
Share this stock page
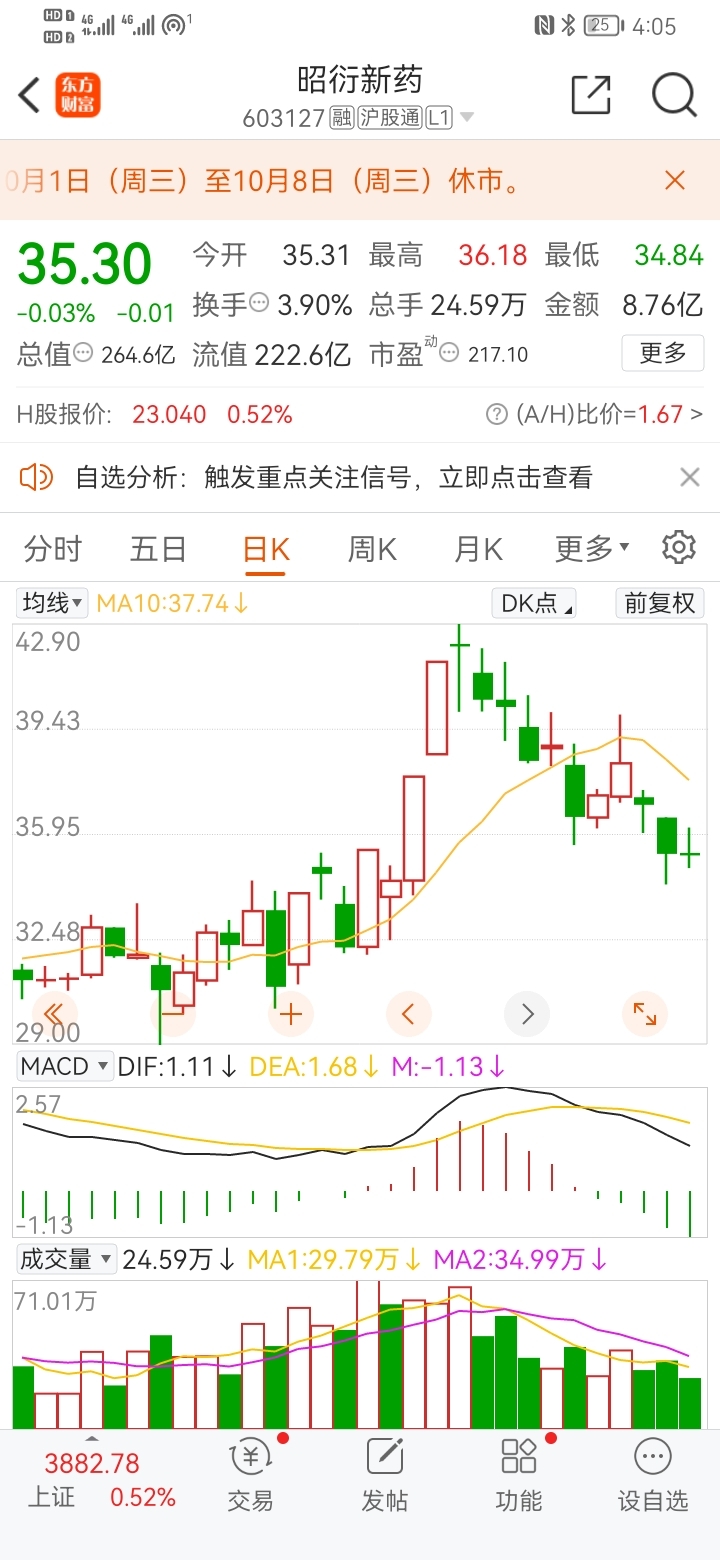[590, 95]
